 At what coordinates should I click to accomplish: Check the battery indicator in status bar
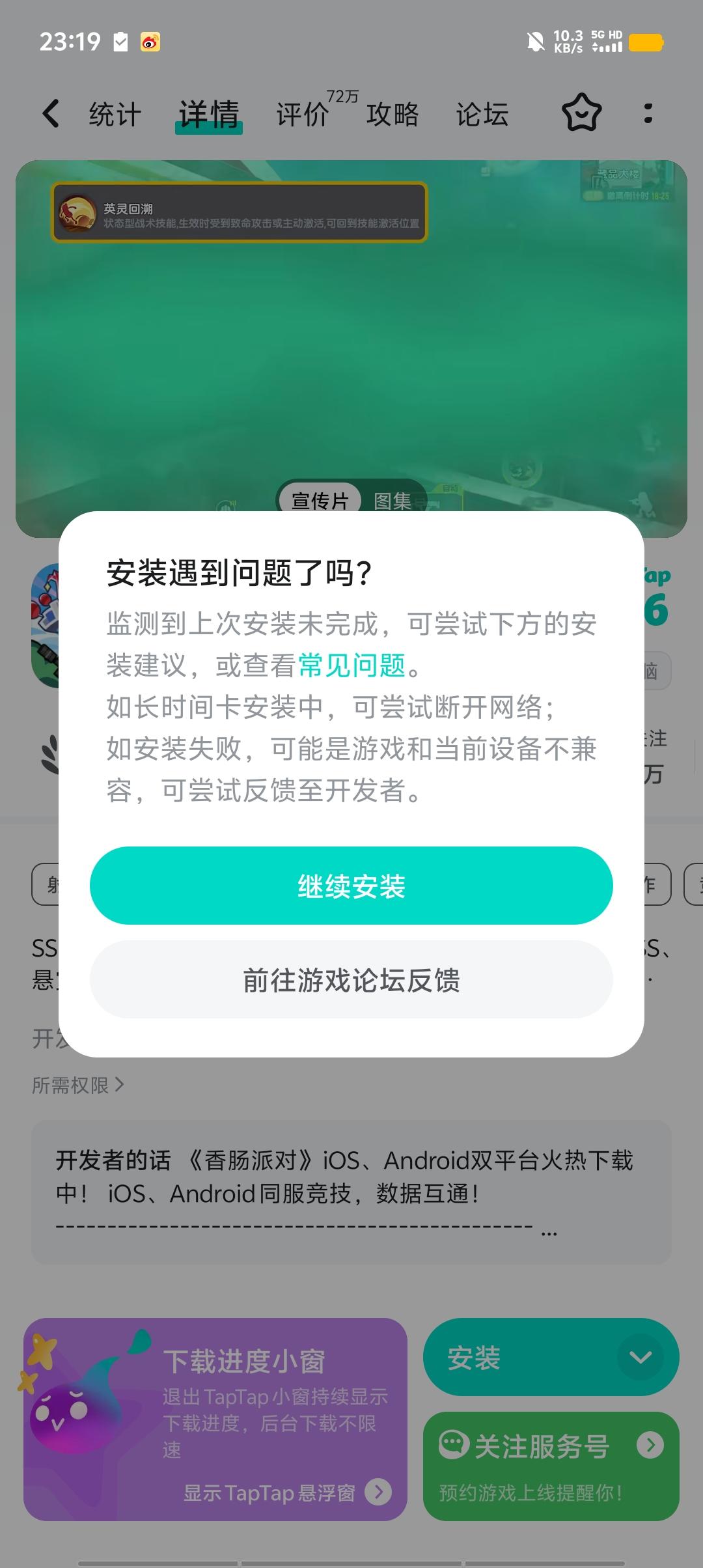644,42
